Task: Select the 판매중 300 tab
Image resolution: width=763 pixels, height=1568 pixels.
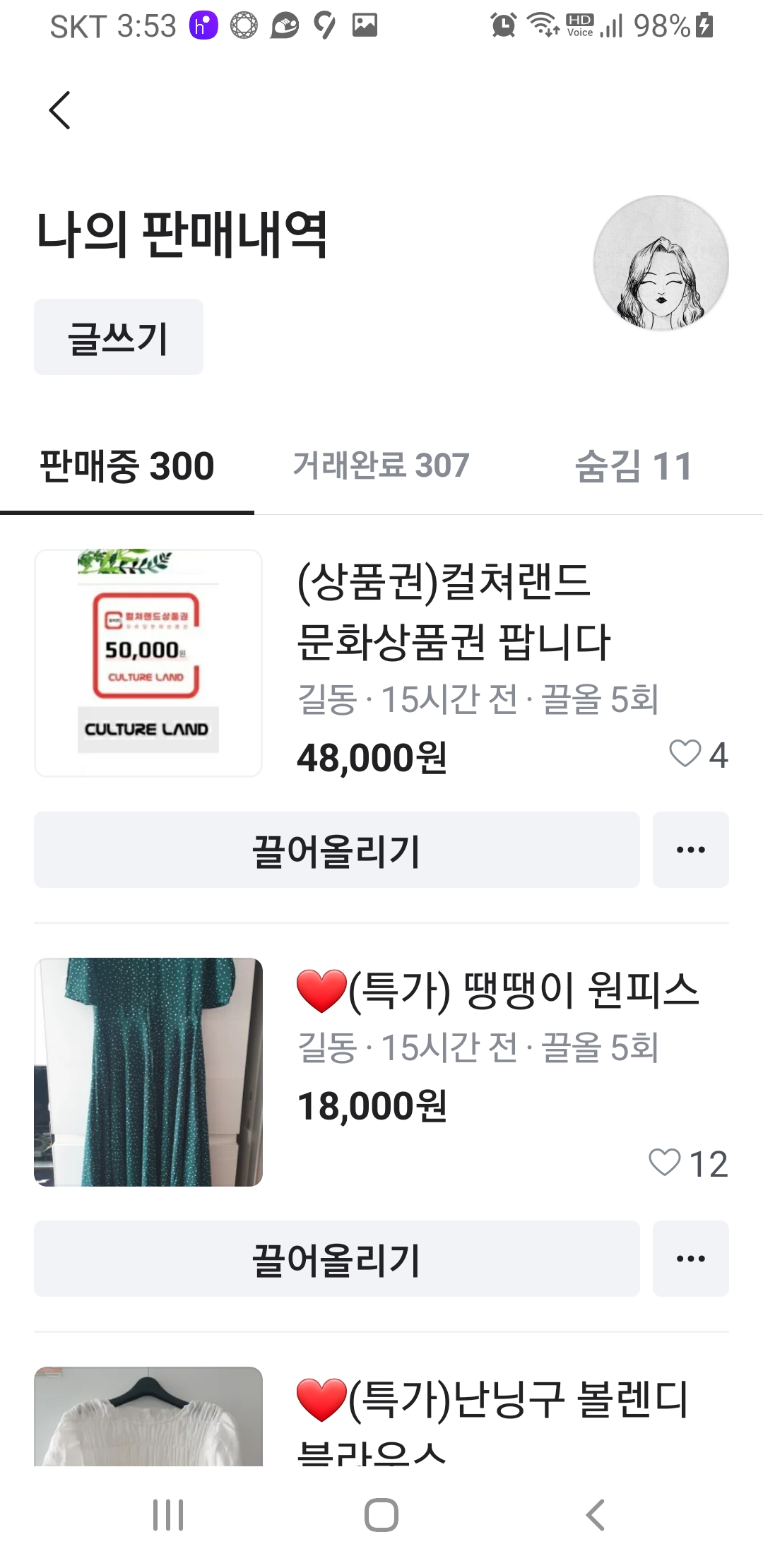Action: pos(127,465)
